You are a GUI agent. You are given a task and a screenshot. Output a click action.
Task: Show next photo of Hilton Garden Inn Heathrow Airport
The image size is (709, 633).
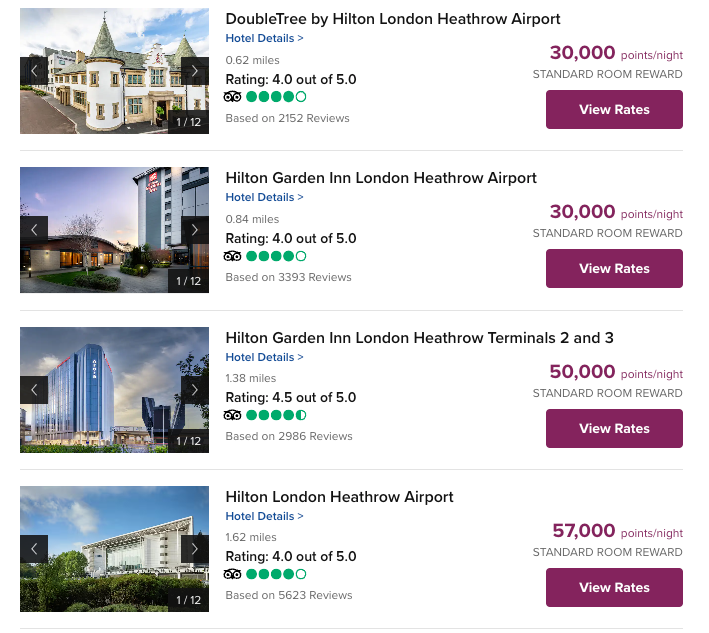(195, 230)
